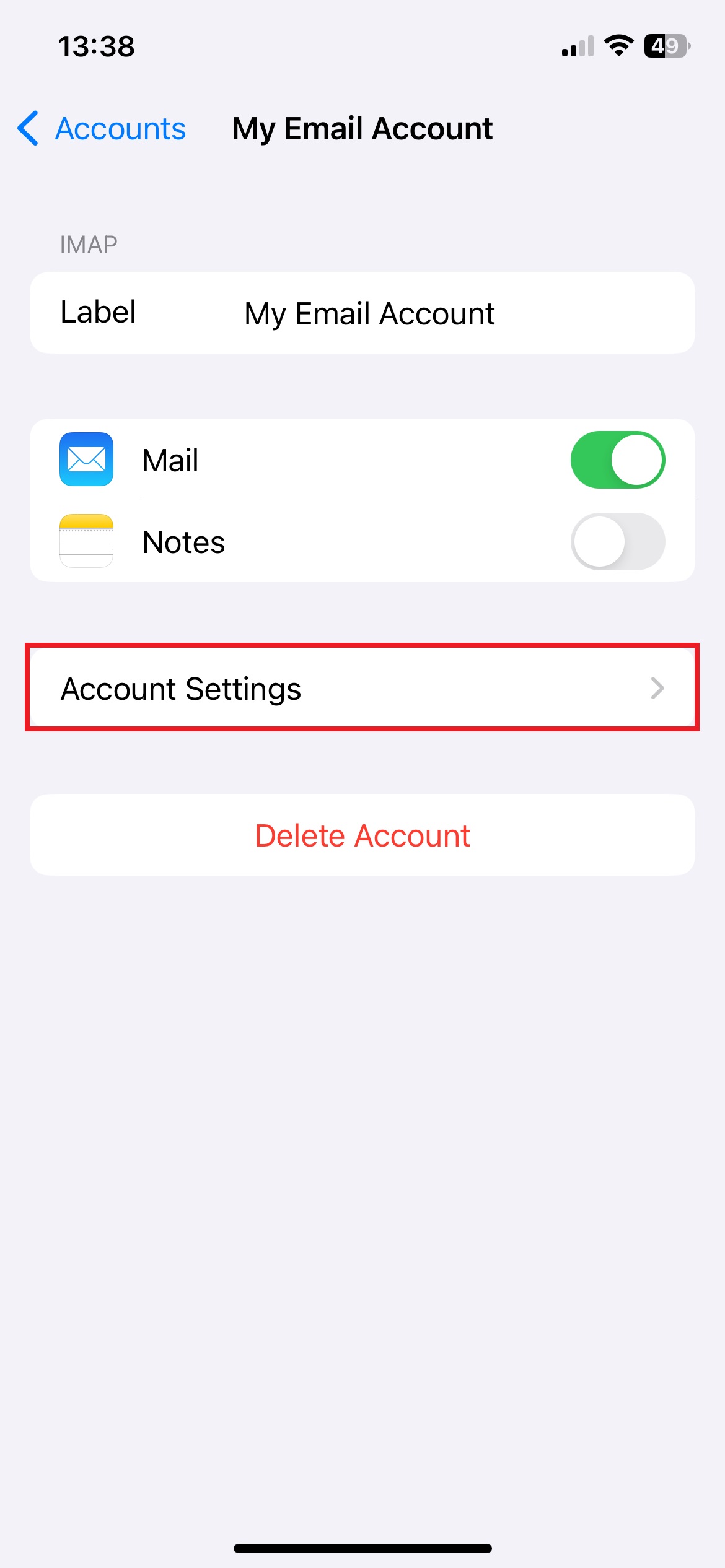Tap Delete Account
This screenshot has height=1568, width=725.
pos(362,835)
